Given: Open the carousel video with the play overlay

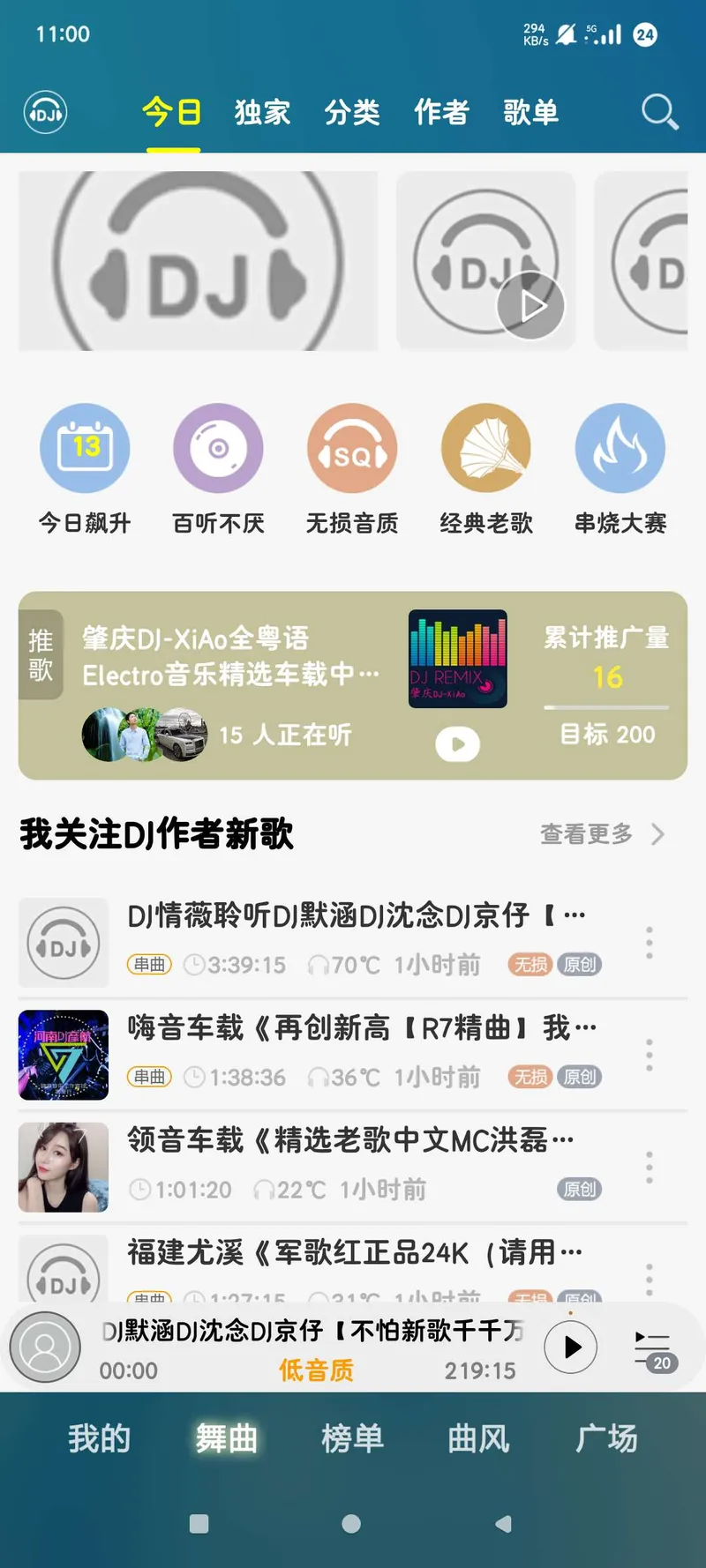Looking at the screenshot, I should 530,306.
